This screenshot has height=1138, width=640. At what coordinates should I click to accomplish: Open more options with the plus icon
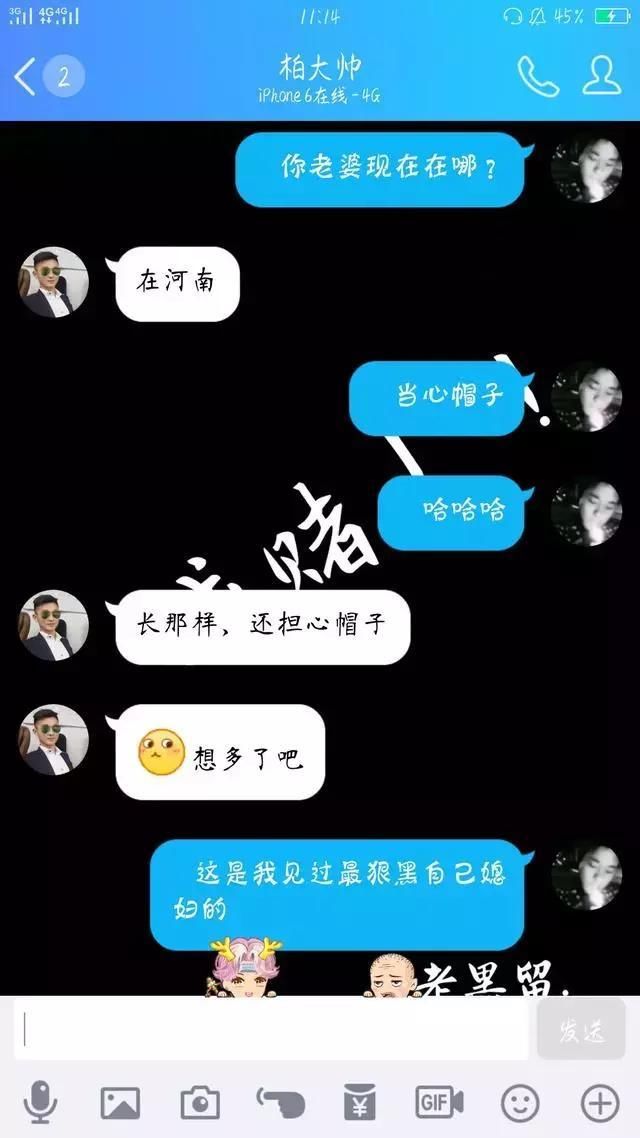click(x=600, y=1102)
